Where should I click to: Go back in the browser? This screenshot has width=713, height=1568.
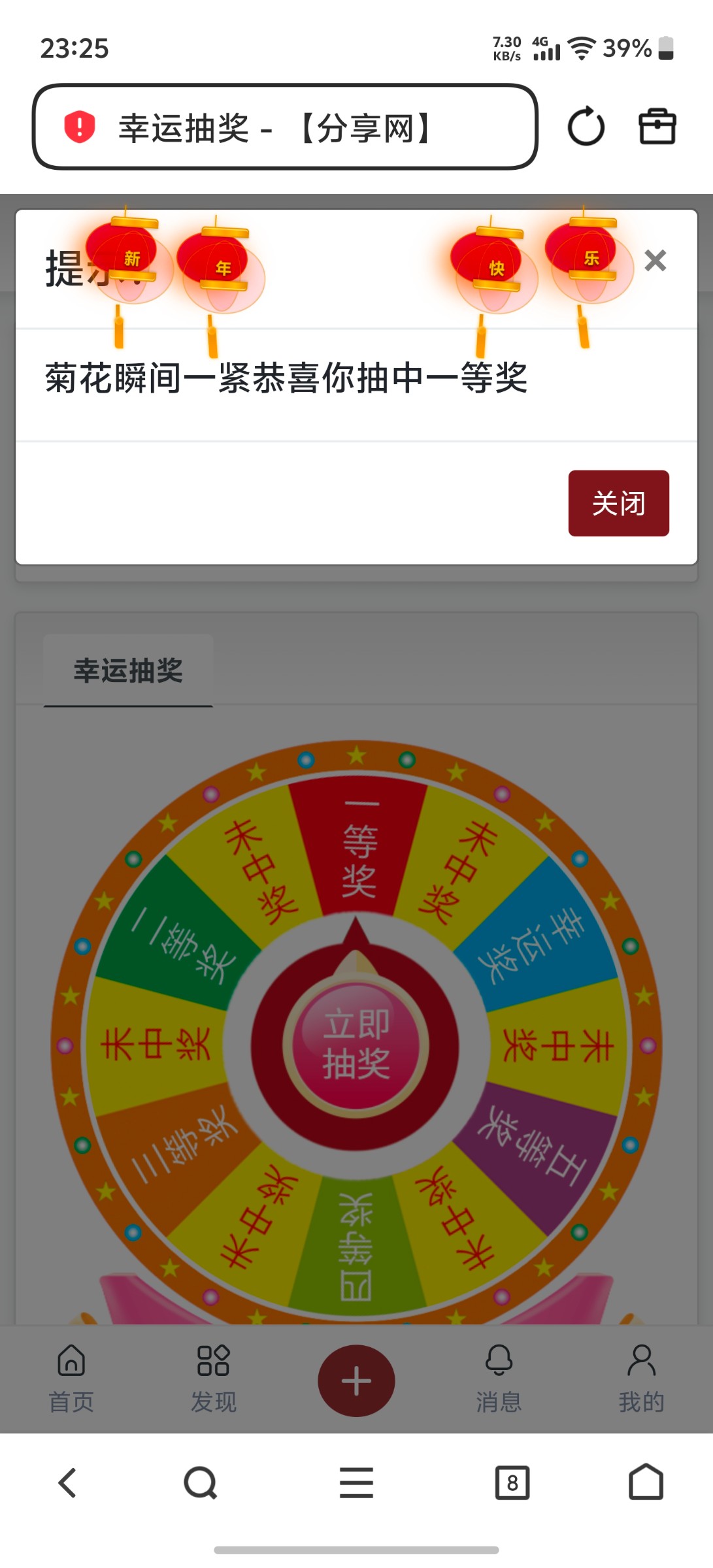point(68,1482)
